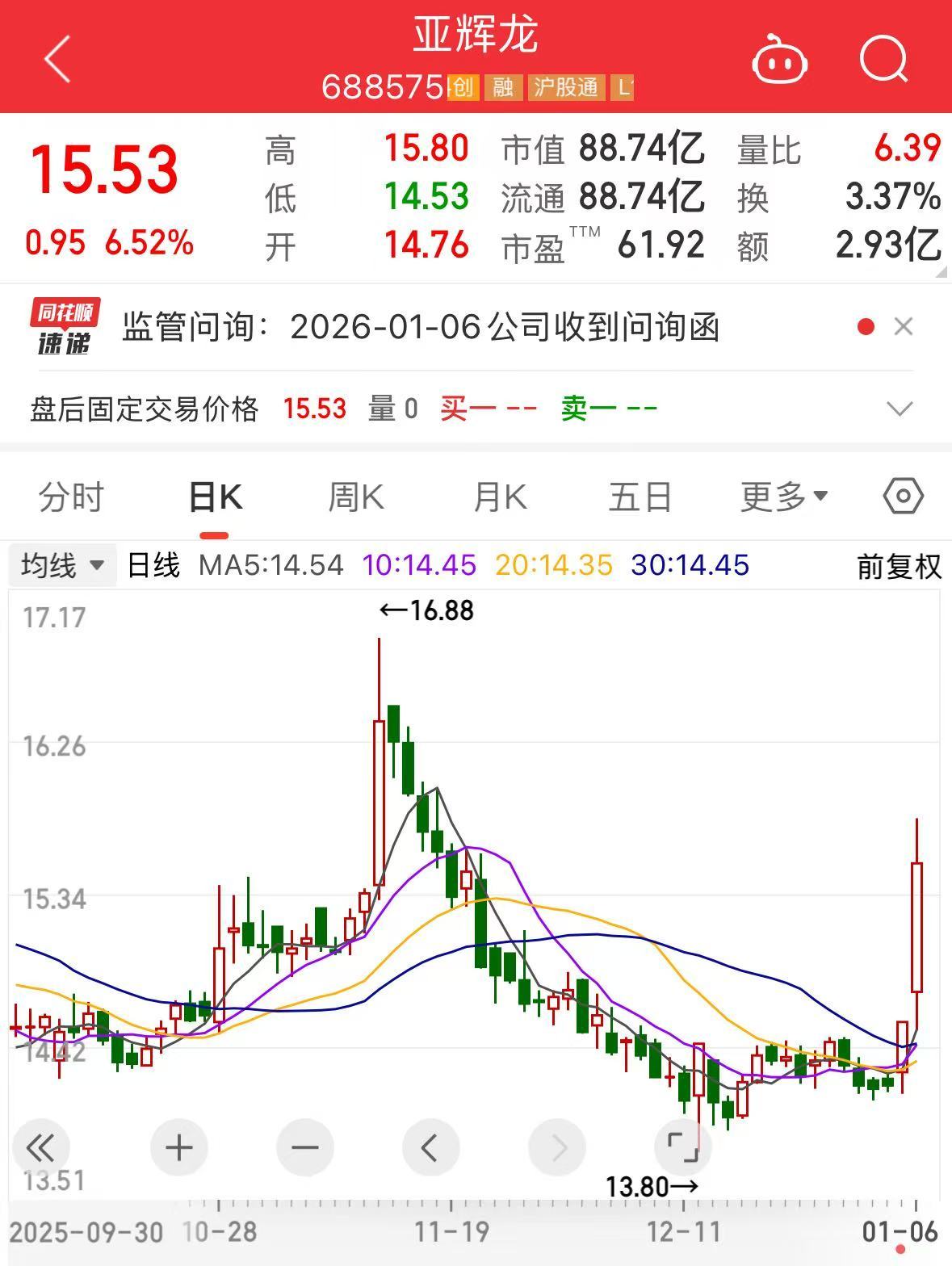Open the 监管问询 news notice
952x1266 pixels.
pos(420,328)
